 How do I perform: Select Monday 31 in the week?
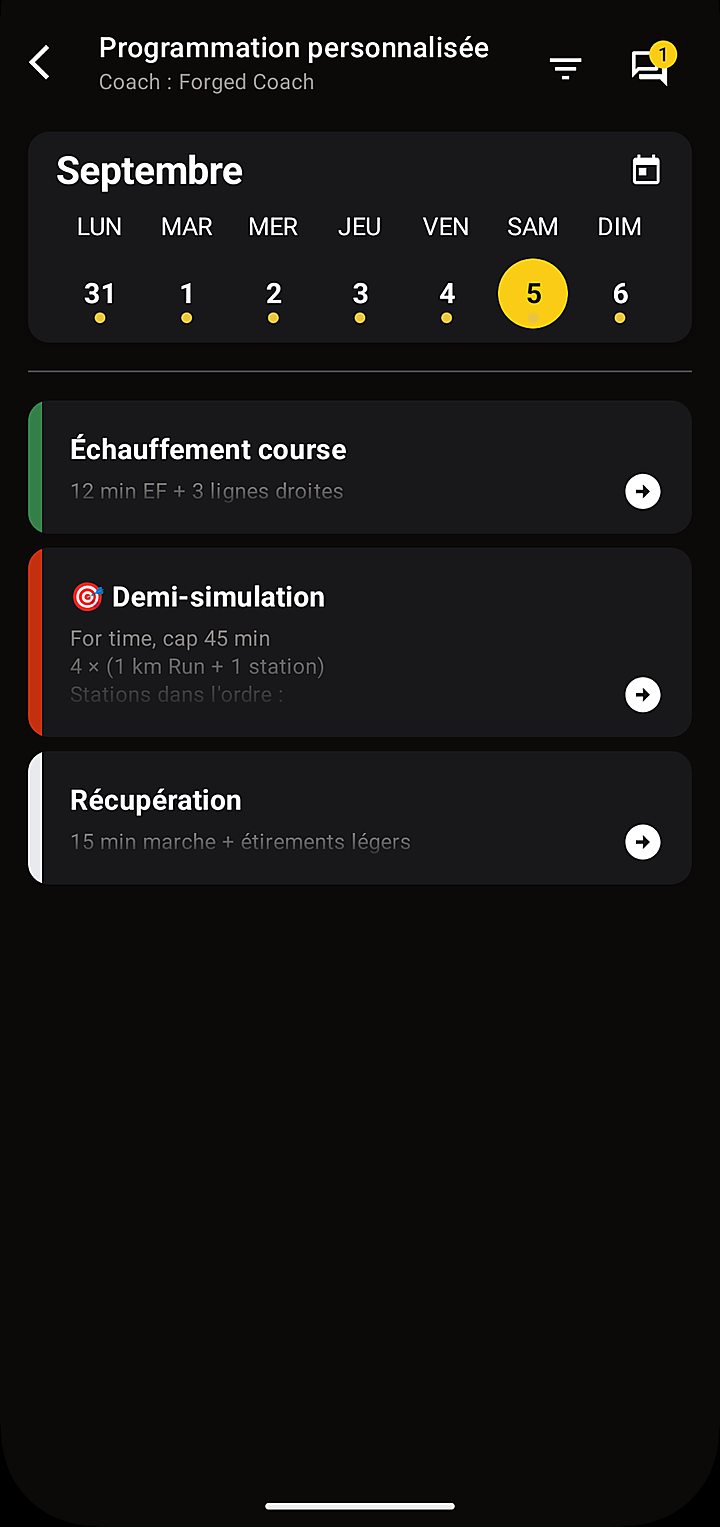(x=99, y=295)
